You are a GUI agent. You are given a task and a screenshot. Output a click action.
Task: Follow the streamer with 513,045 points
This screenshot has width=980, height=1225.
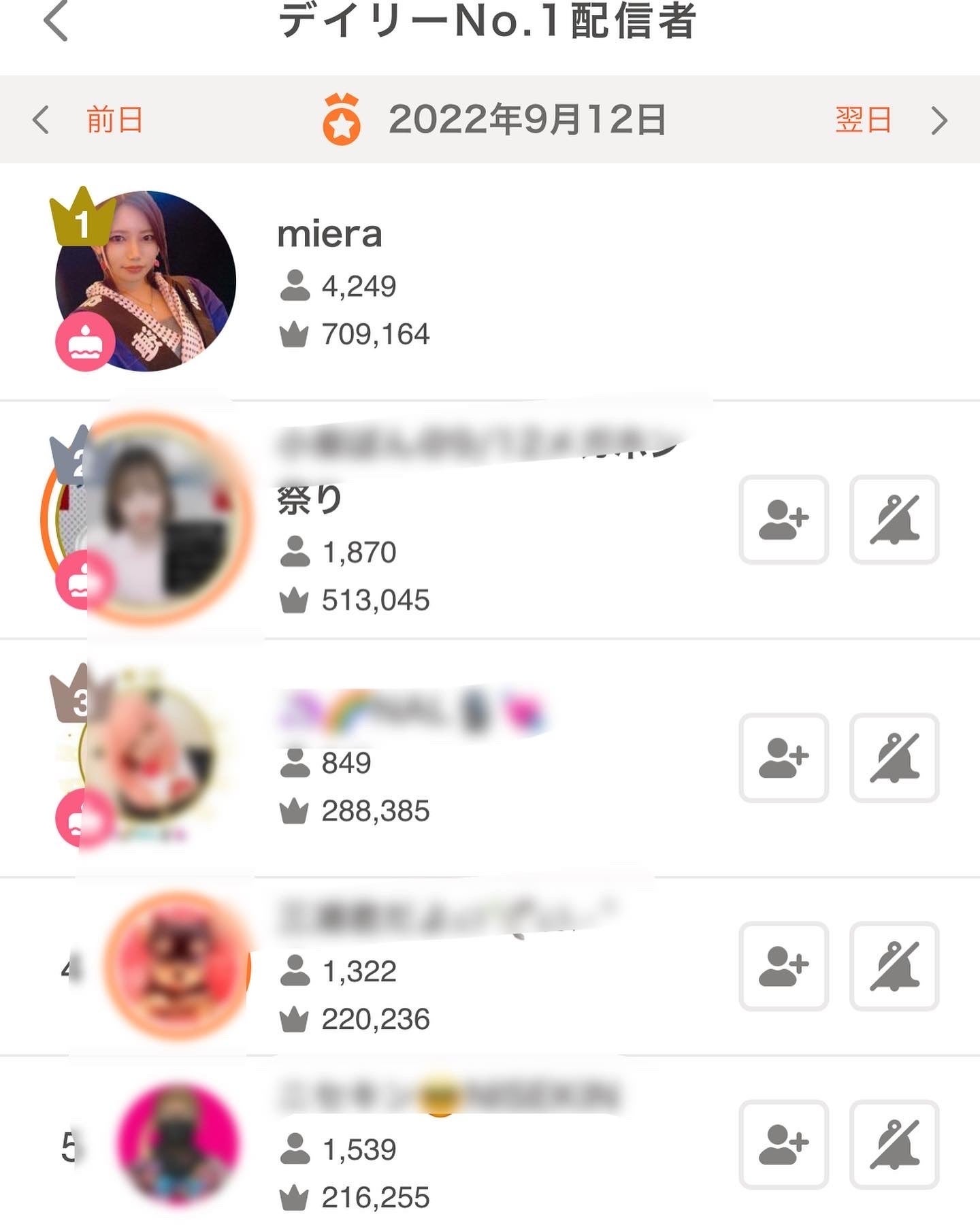(783, 519)
